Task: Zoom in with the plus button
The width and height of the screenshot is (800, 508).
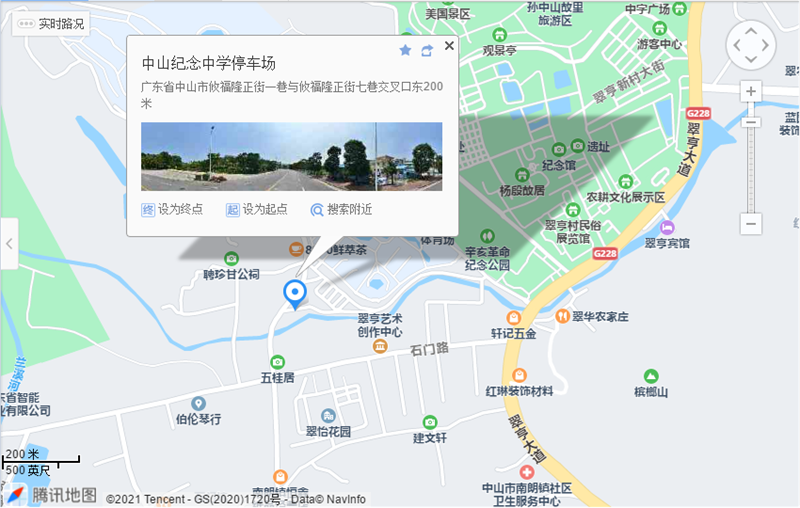Action: 751,91
